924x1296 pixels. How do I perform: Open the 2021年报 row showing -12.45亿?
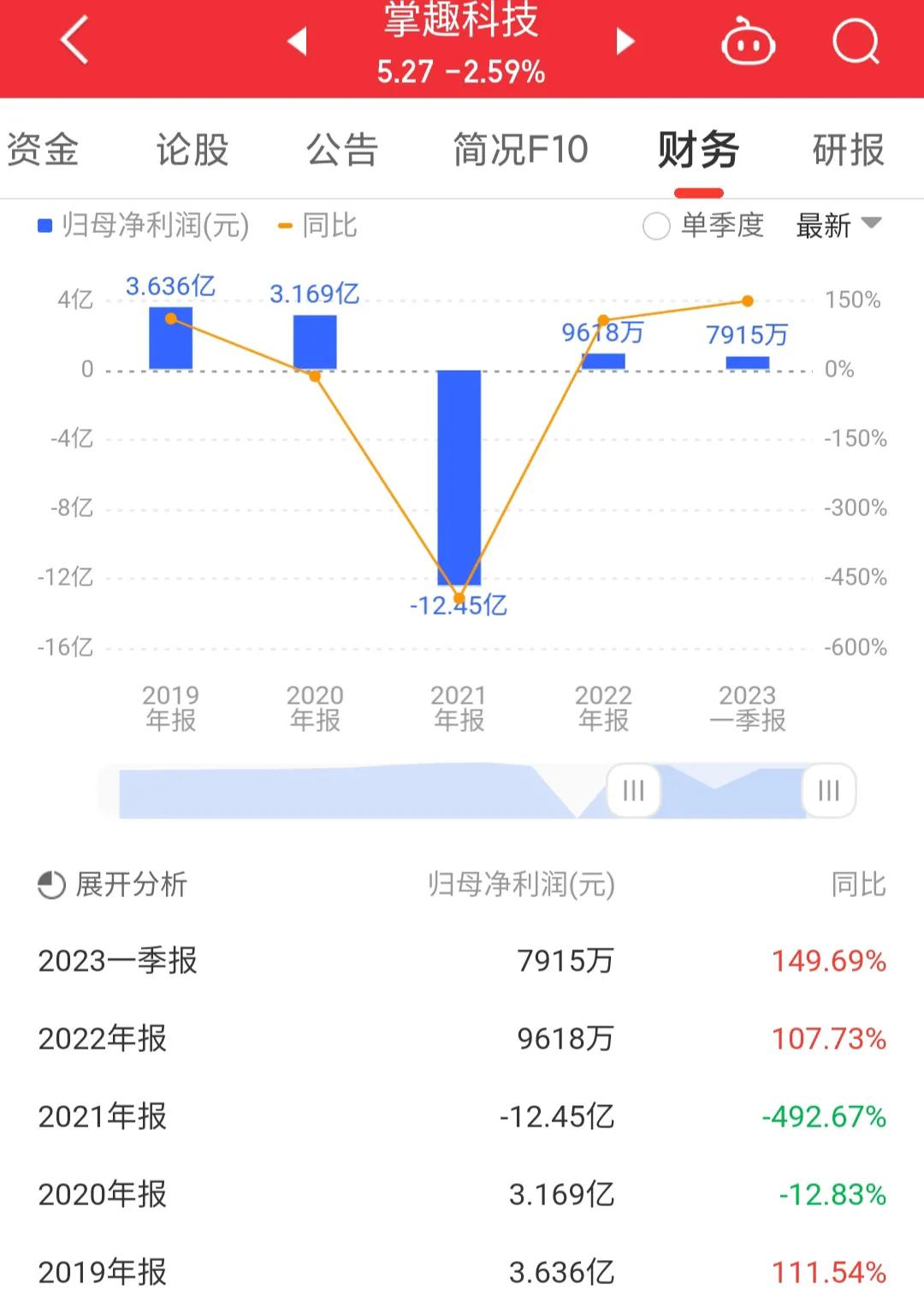pos(462,1117)
